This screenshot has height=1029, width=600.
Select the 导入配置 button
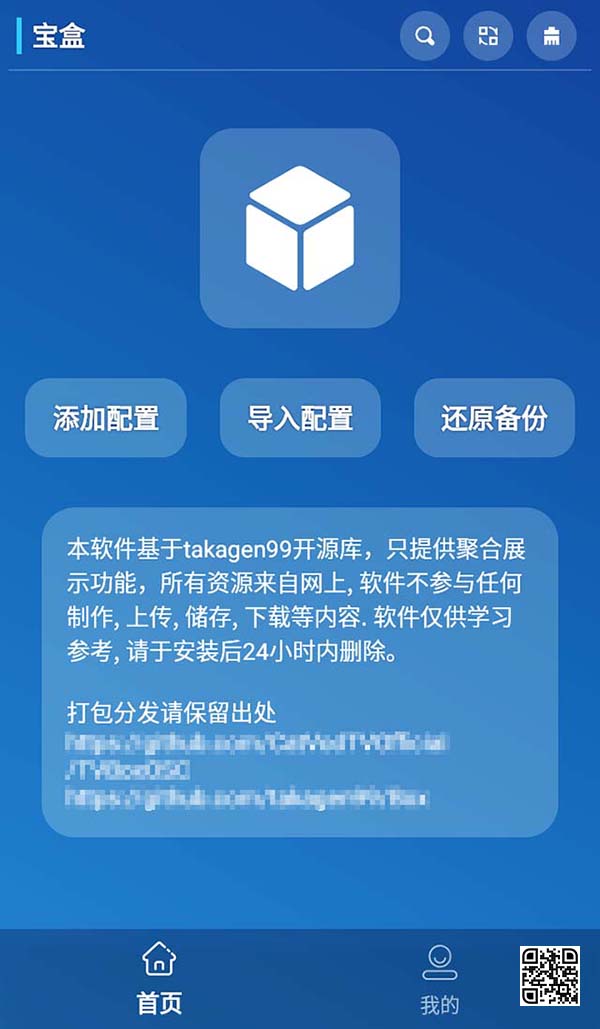300,418
